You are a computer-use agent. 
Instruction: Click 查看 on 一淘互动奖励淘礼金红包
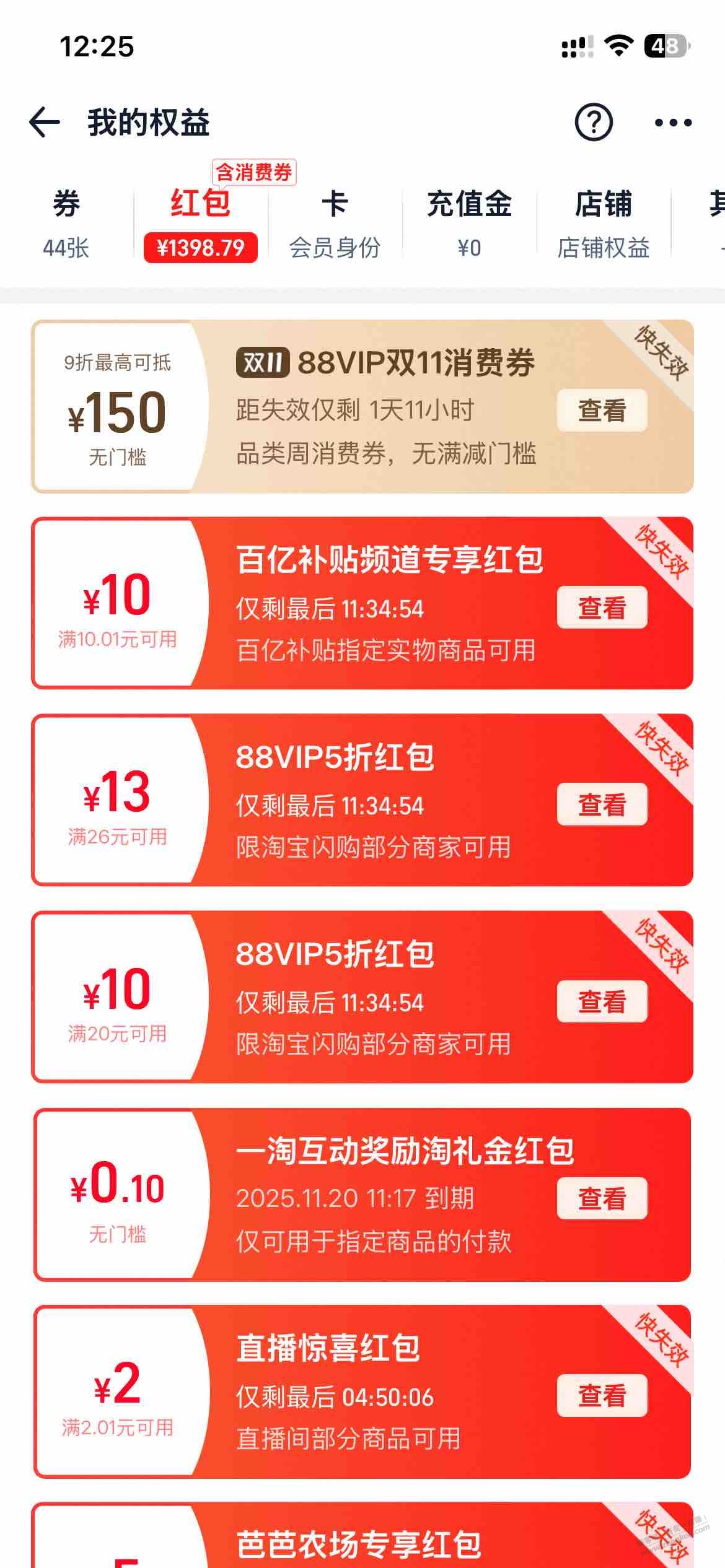(602, 1198)
